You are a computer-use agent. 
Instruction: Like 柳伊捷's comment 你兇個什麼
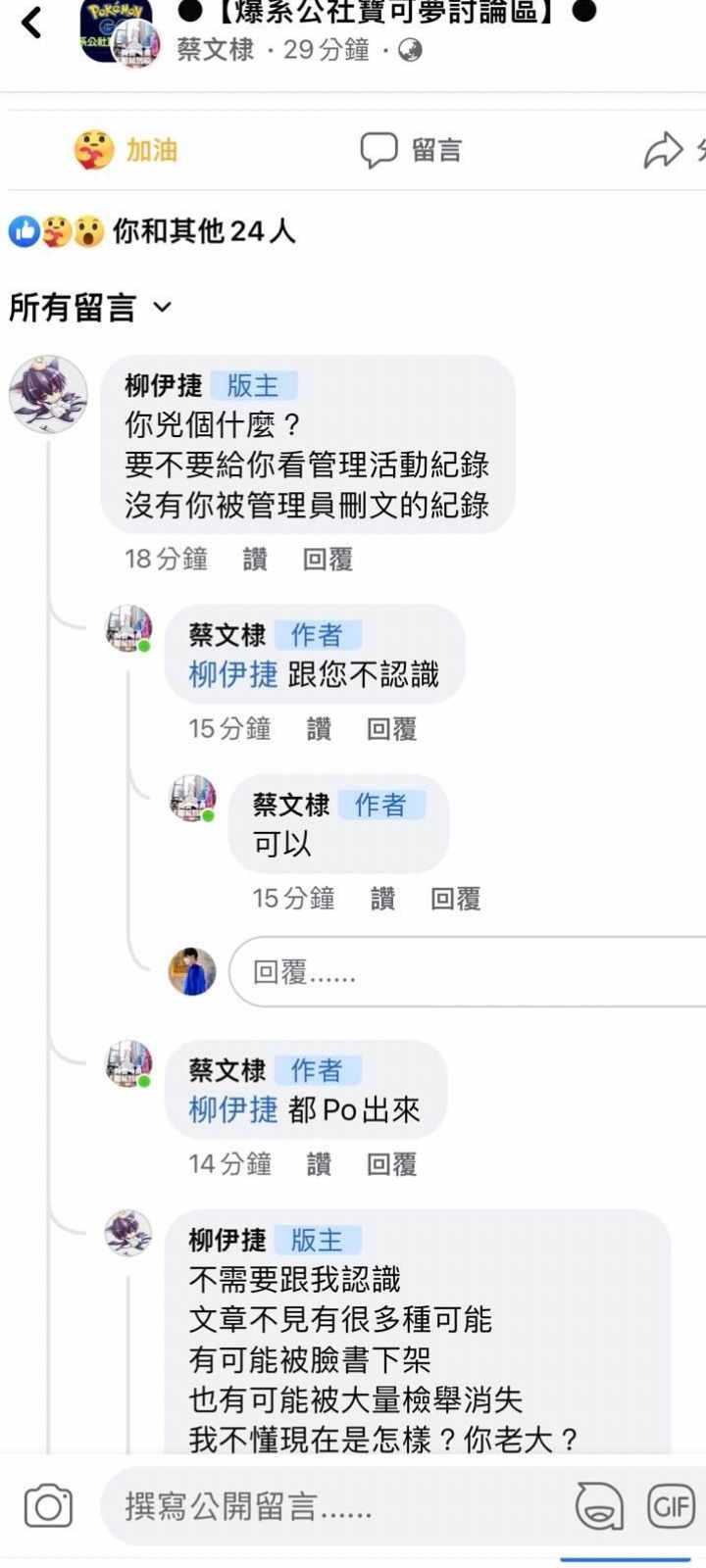255,559
